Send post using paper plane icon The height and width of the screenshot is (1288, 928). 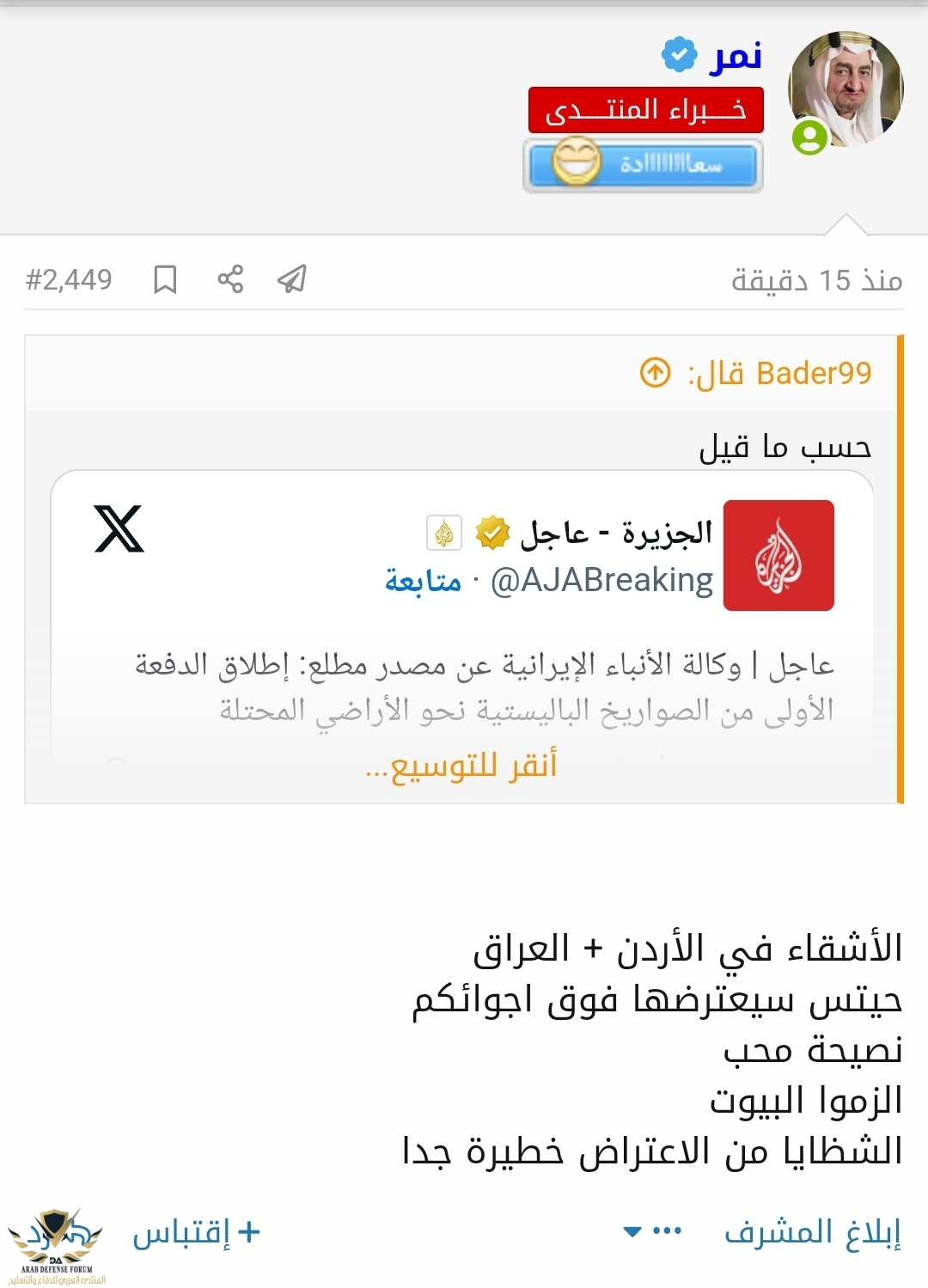click(x=292, y=279)
